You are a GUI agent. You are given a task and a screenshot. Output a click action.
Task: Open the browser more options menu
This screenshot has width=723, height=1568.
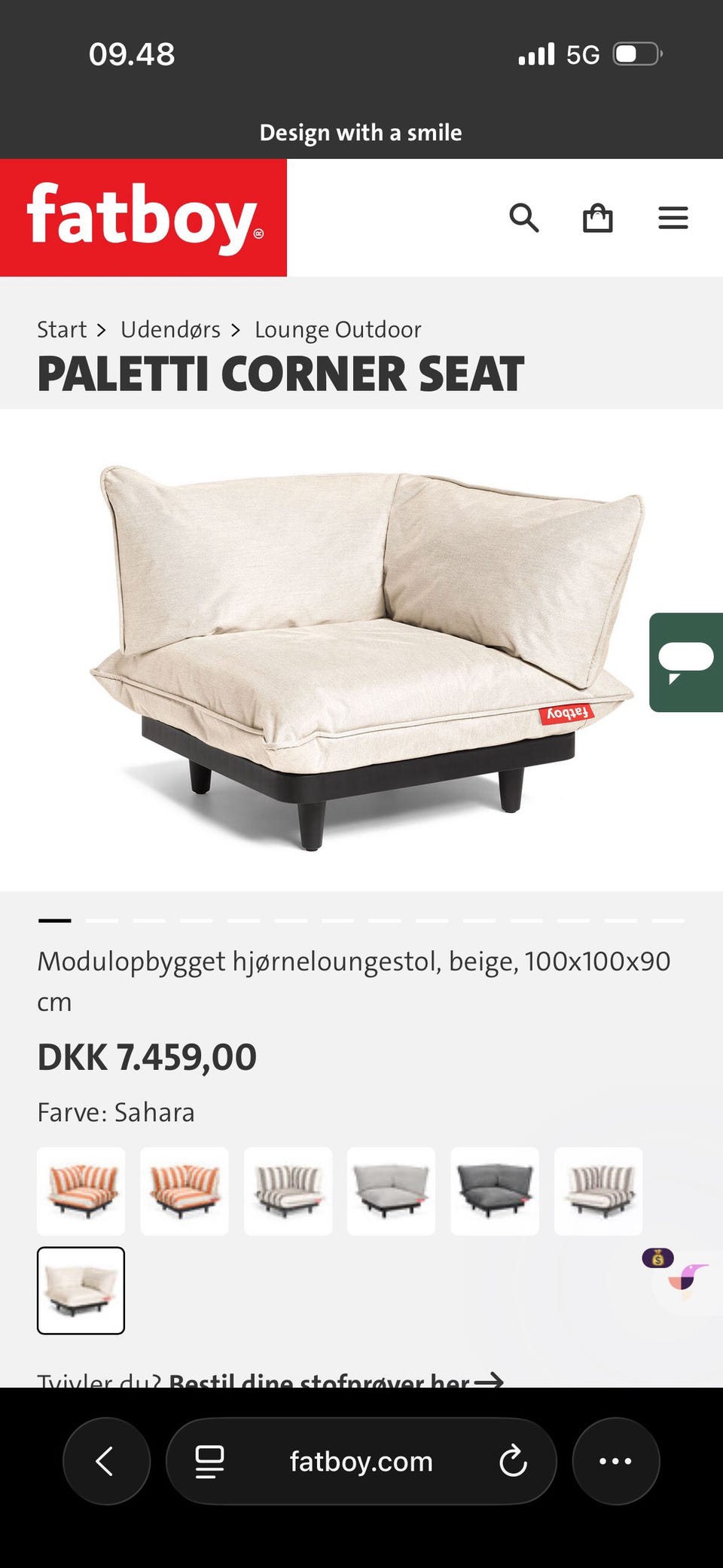(x=616, y=1460)
